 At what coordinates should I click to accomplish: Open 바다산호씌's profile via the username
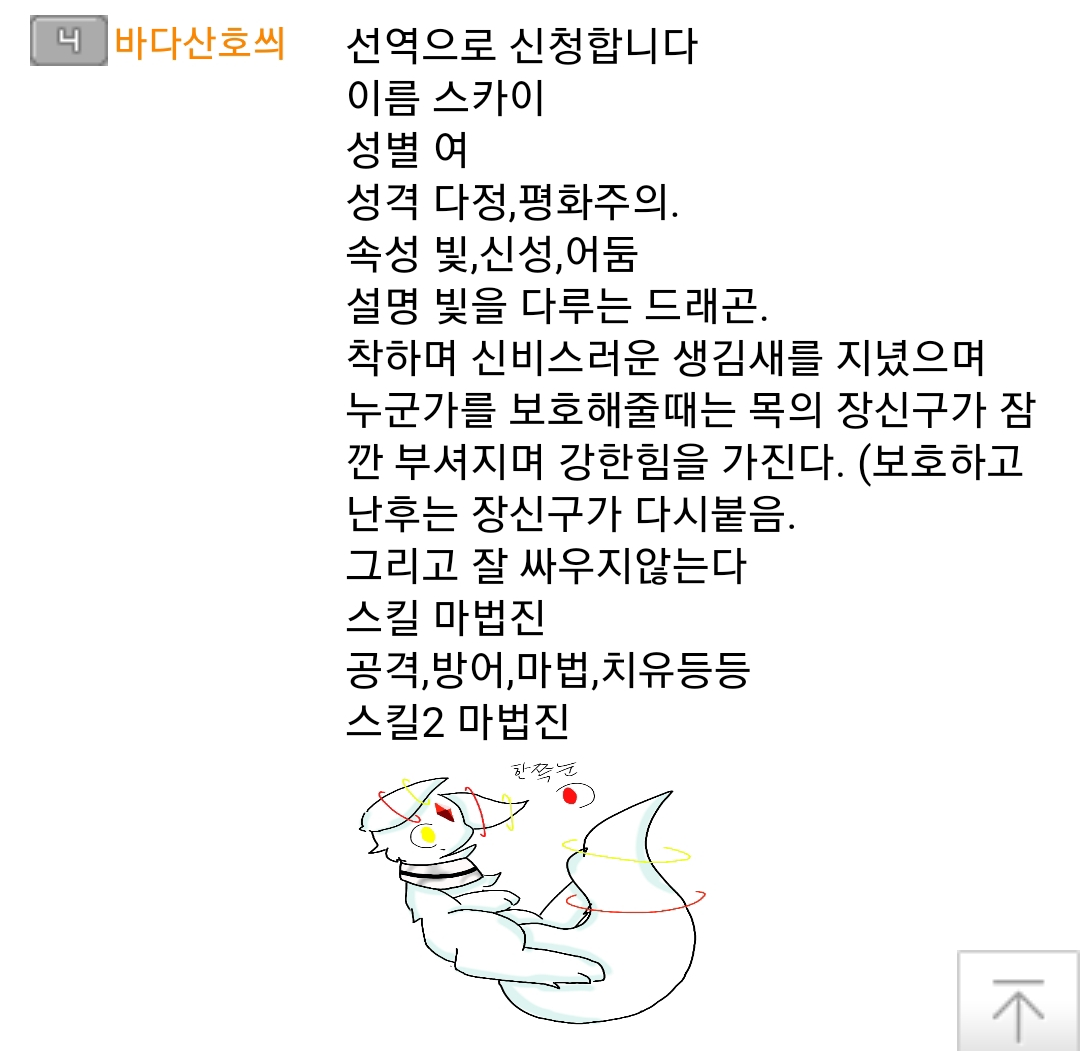[x=200, y=44]
